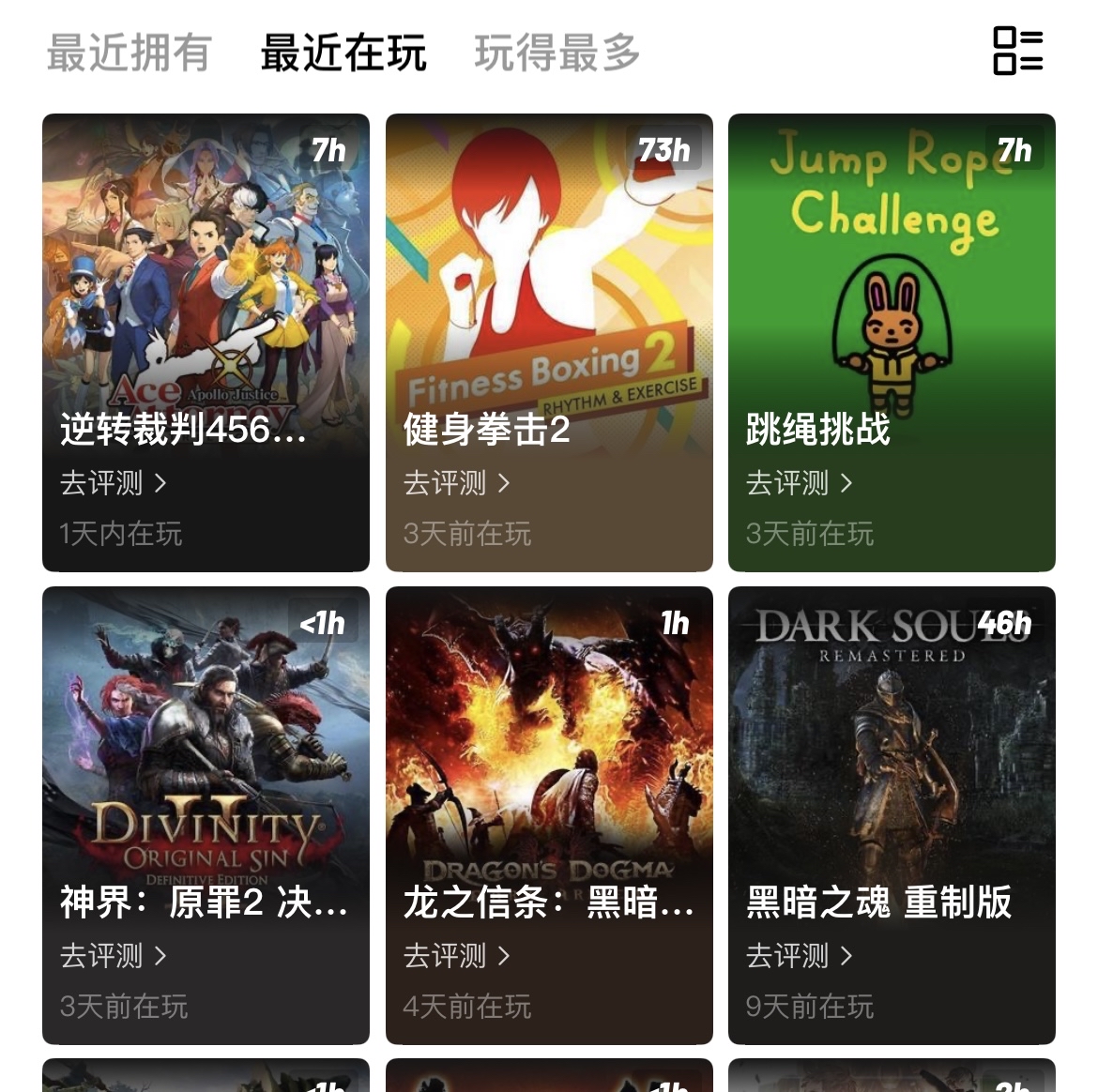Viewport: 1098px width, 1092px height.
Task: Open the 黑暗之魂 重制版 game card
Action: pos(892,751)
